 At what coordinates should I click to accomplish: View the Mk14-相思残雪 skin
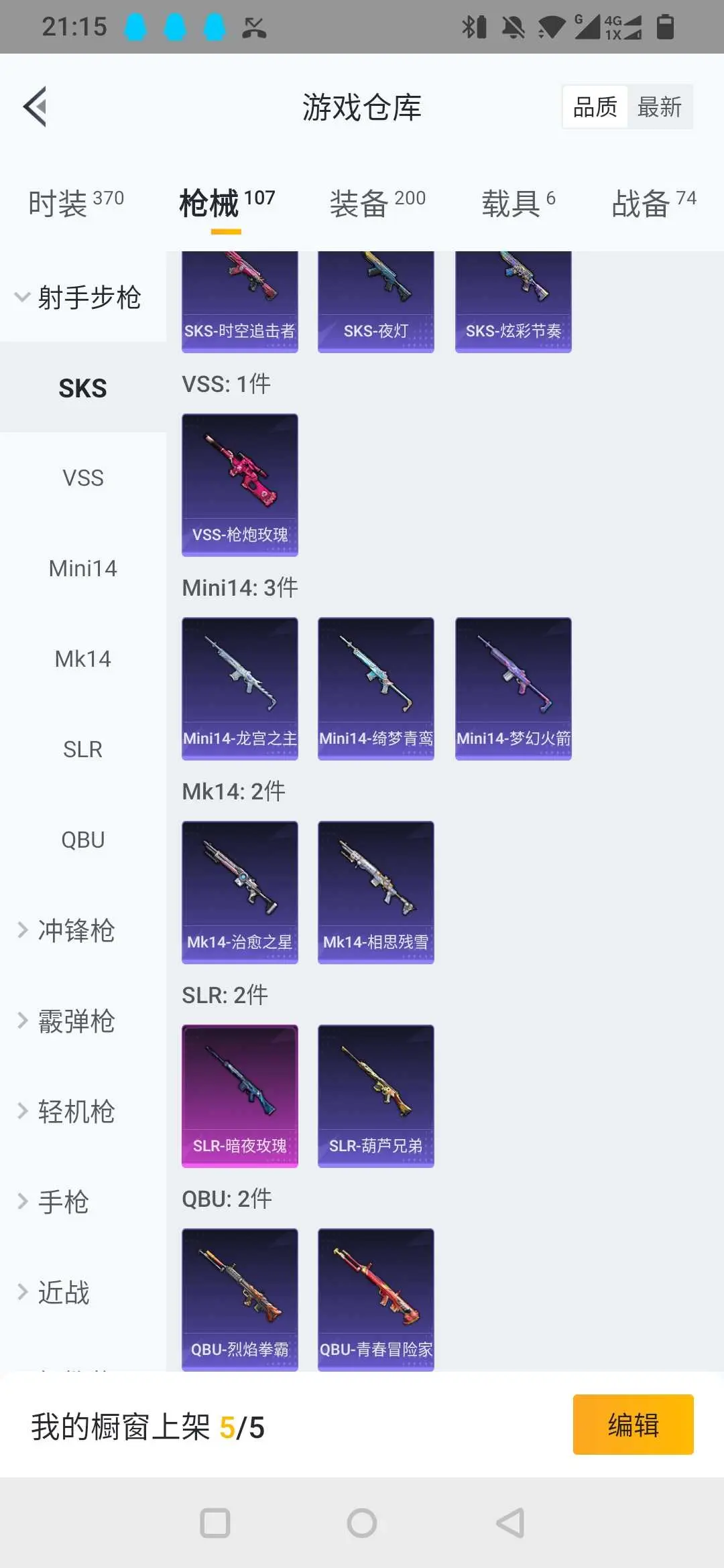coord(376,893)
